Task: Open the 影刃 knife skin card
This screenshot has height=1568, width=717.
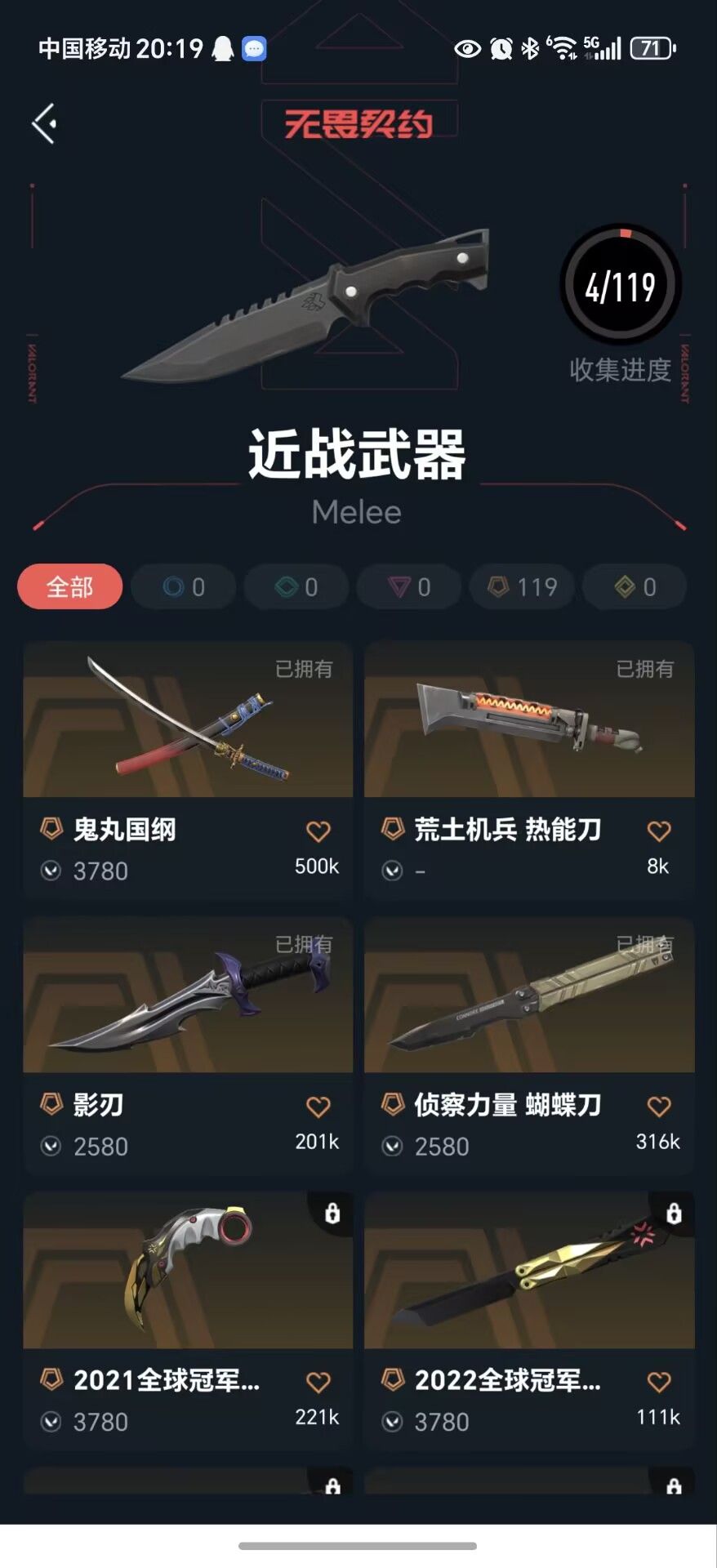Action: click(x=188, y=1045)
